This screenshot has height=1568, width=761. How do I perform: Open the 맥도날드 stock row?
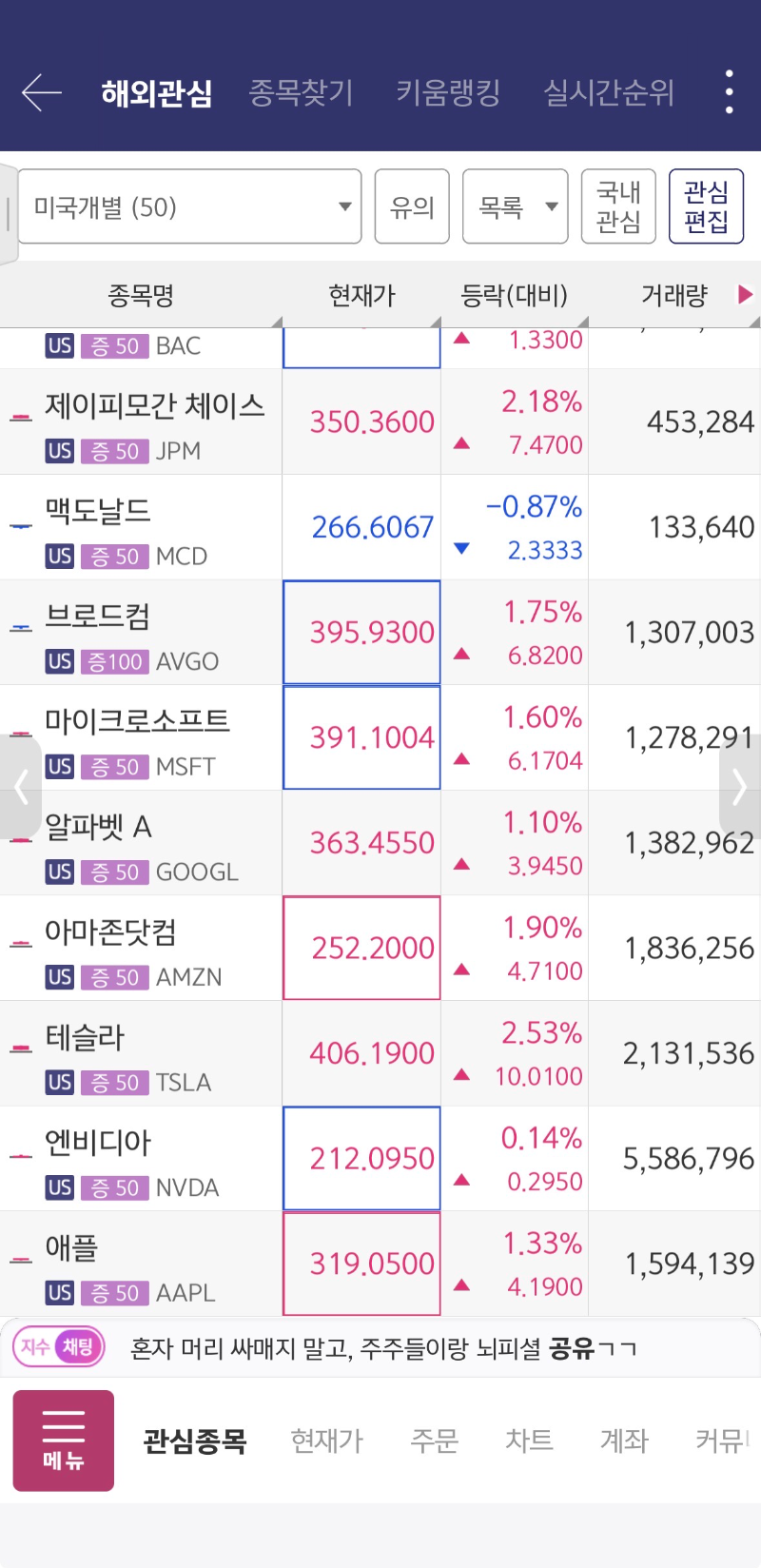coord(380,527)
